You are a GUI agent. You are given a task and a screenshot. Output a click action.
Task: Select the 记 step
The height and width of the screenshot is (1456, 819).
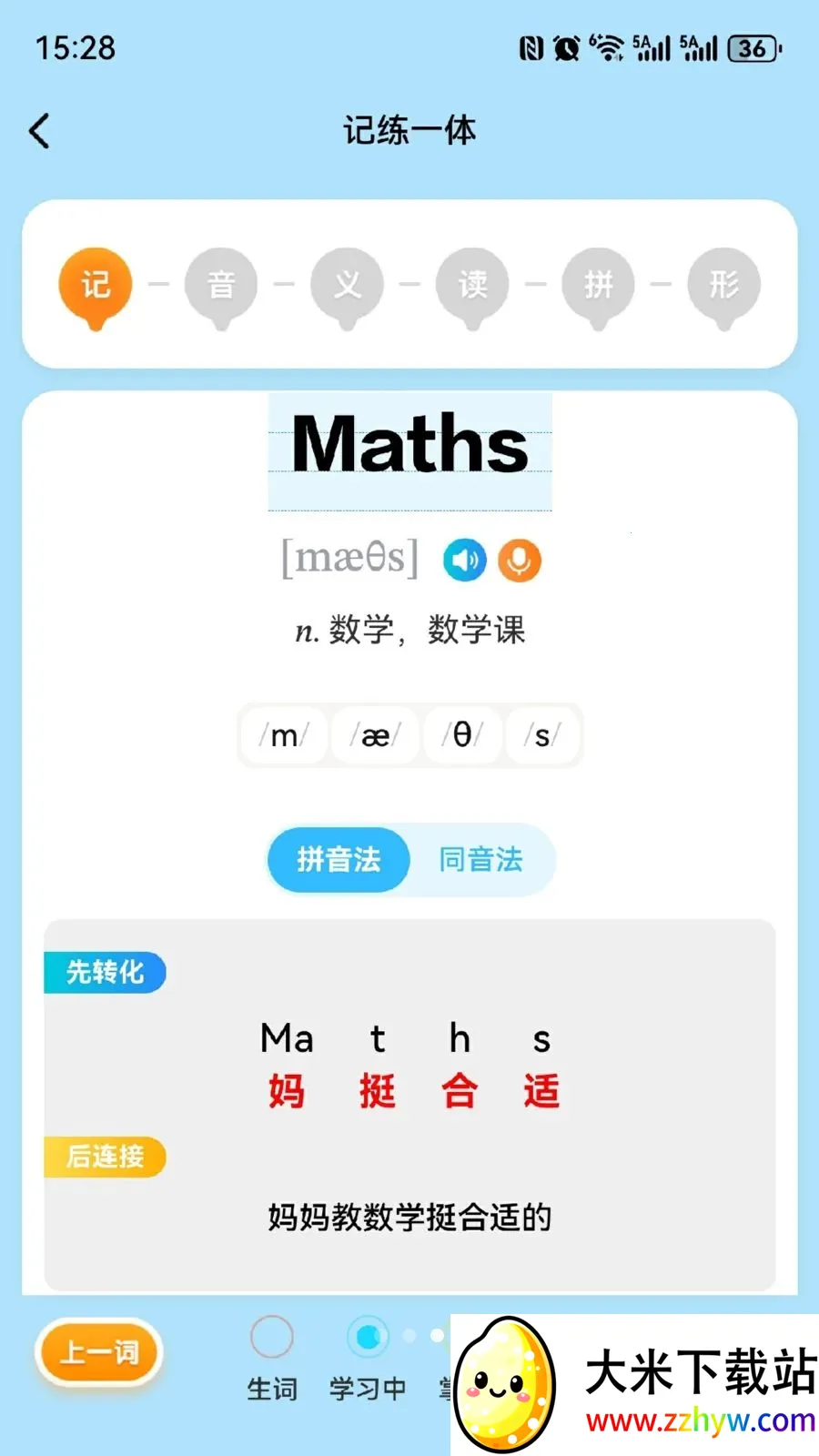tap(96, 287)
